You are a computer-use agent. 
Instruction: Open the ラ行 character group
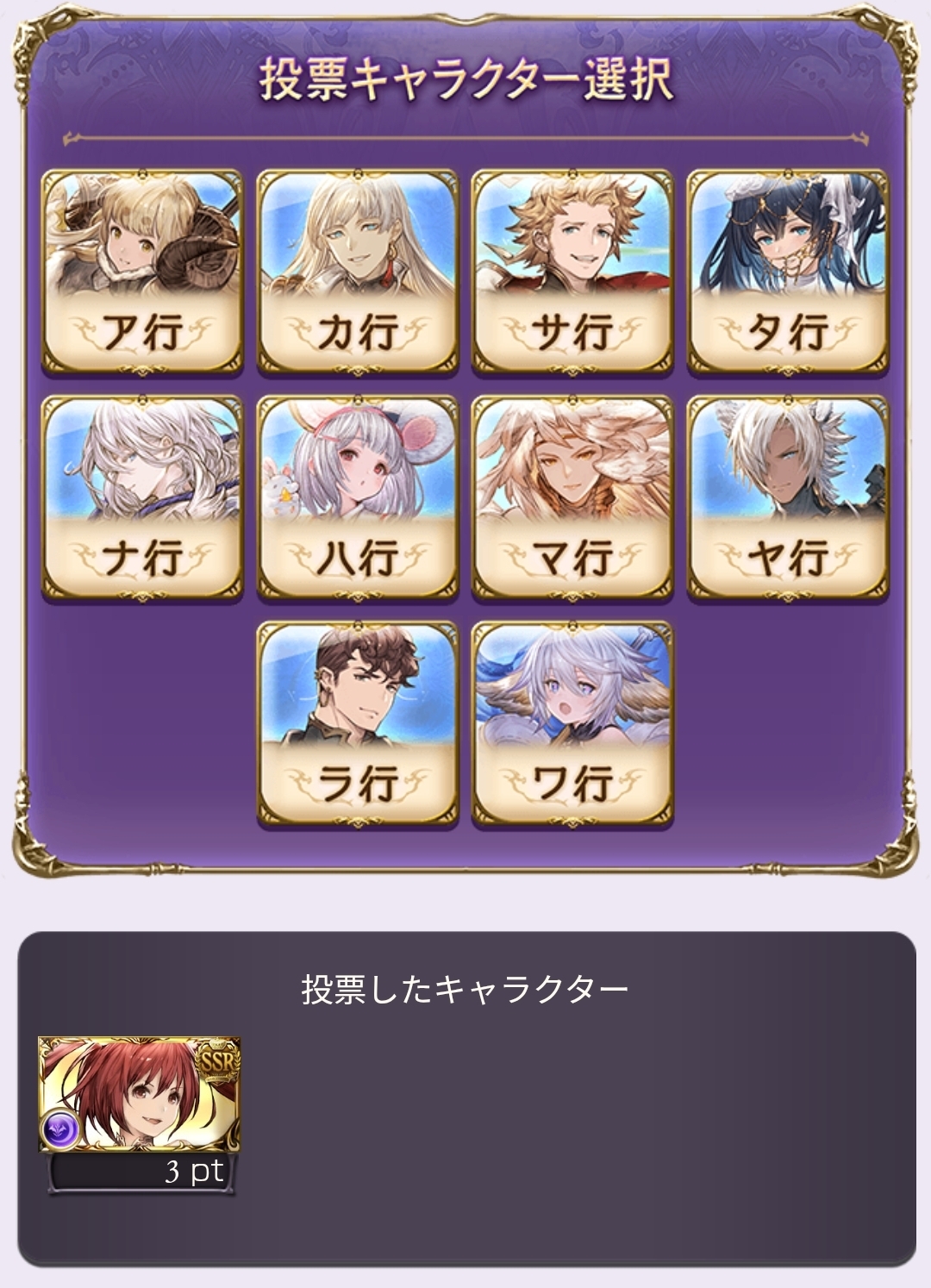click(x=358, y=724)
